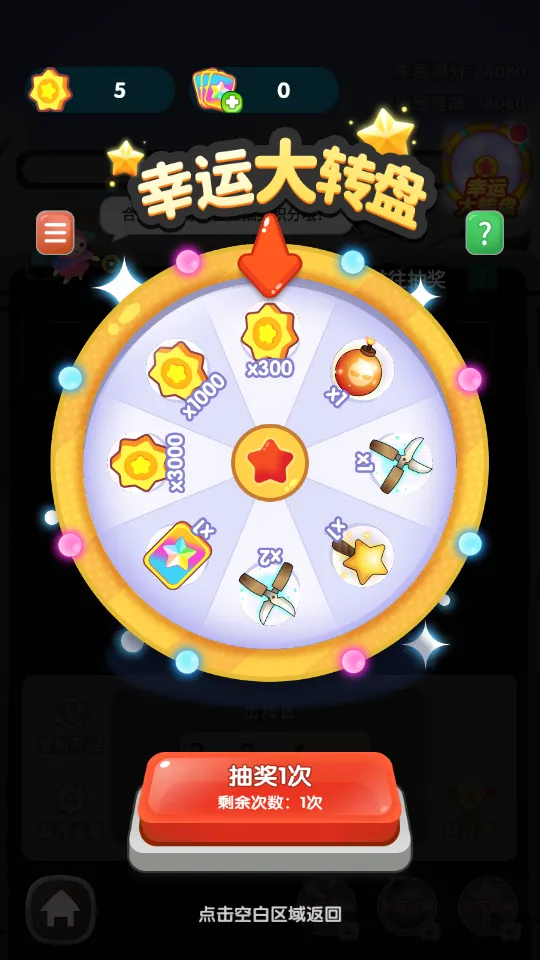Tap 点击空白区域返回 to go back
The height and width of the screenshot is (960, 540).
point(270,915)
